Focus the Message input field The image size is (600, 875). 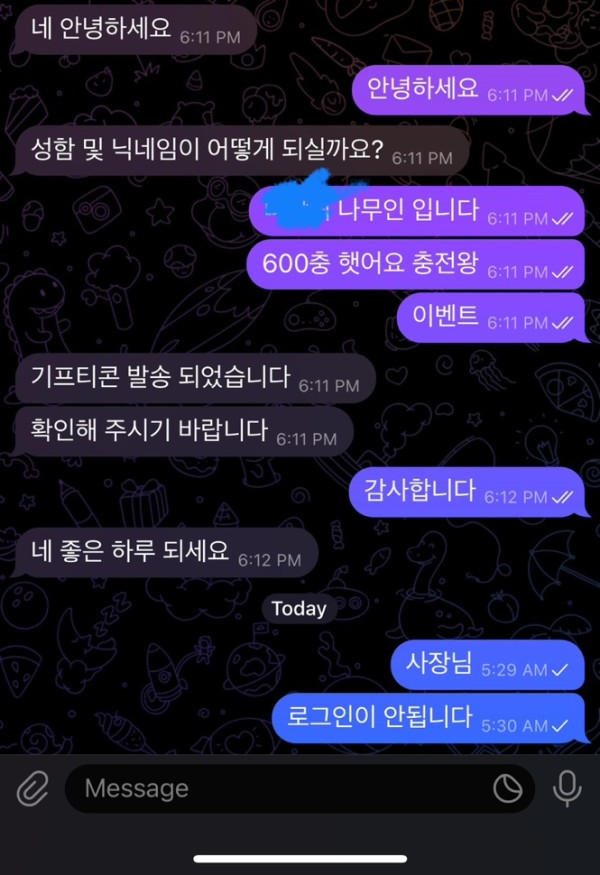click(280, 789)
